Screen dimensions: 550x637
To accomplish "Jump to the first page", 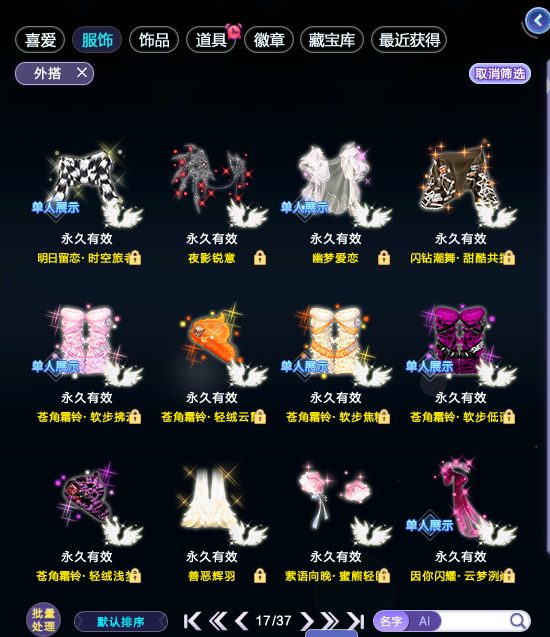I will 193,621.
